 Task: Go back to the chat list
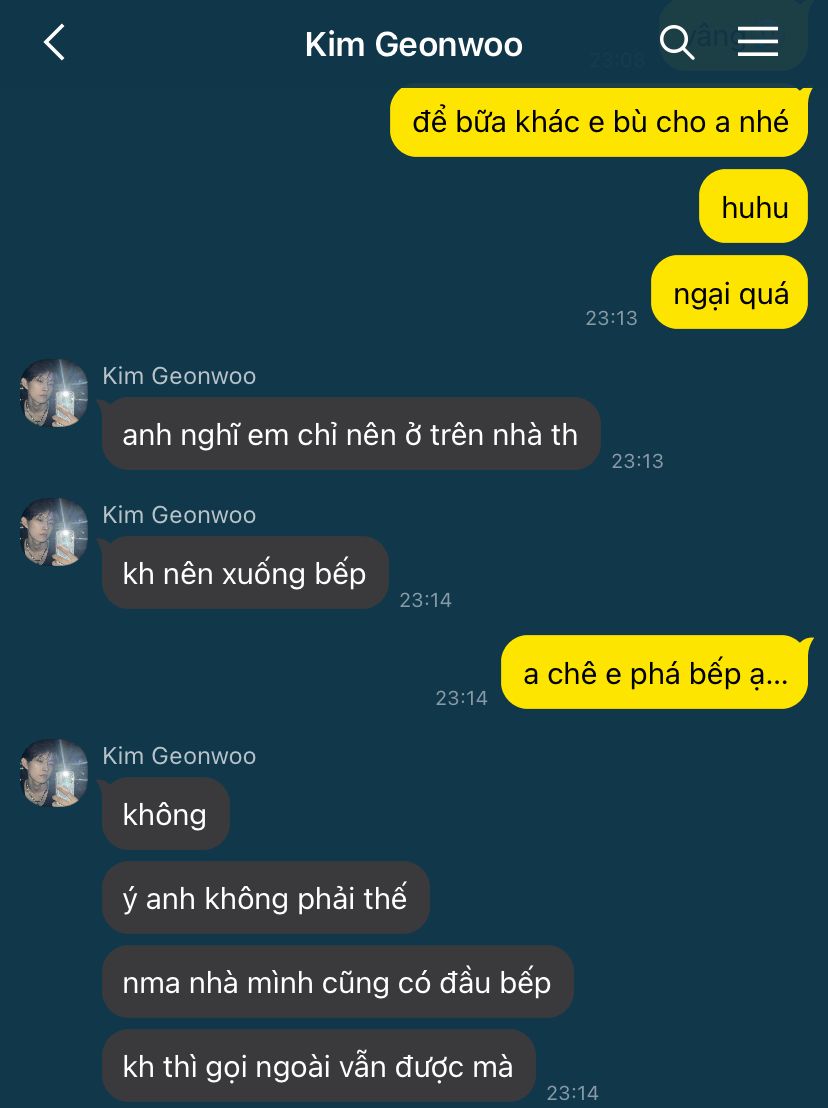pos(54,42)
